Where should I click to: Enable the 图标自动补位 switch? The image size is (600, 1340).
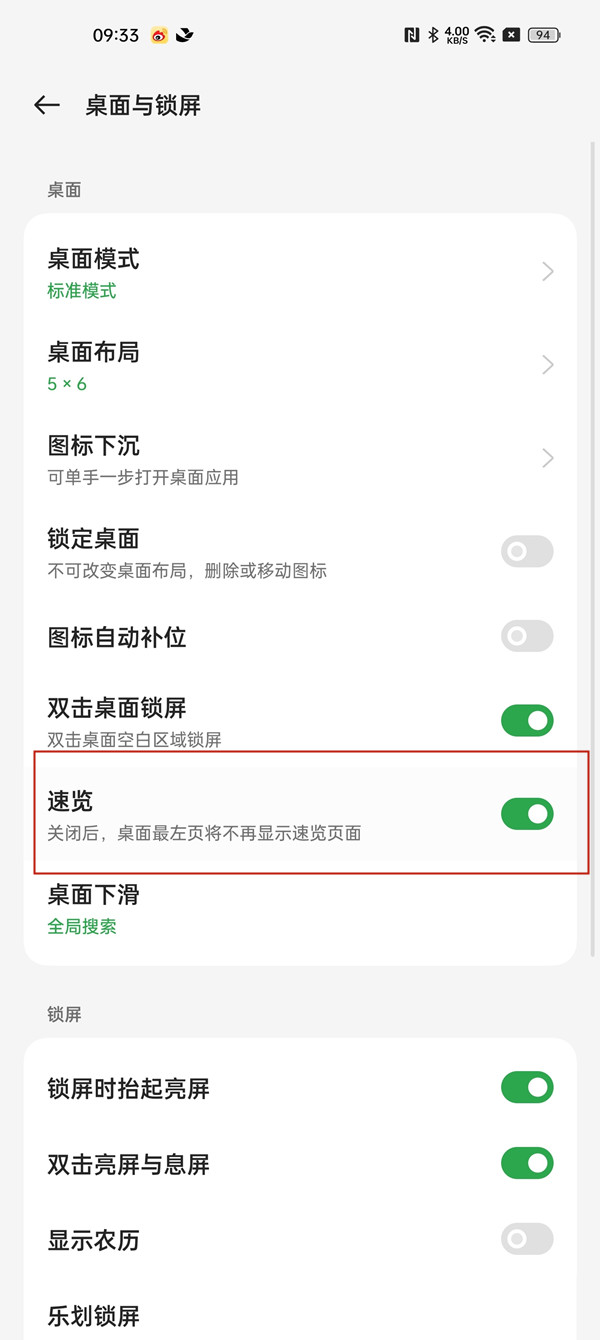click(x=527, y=636)
